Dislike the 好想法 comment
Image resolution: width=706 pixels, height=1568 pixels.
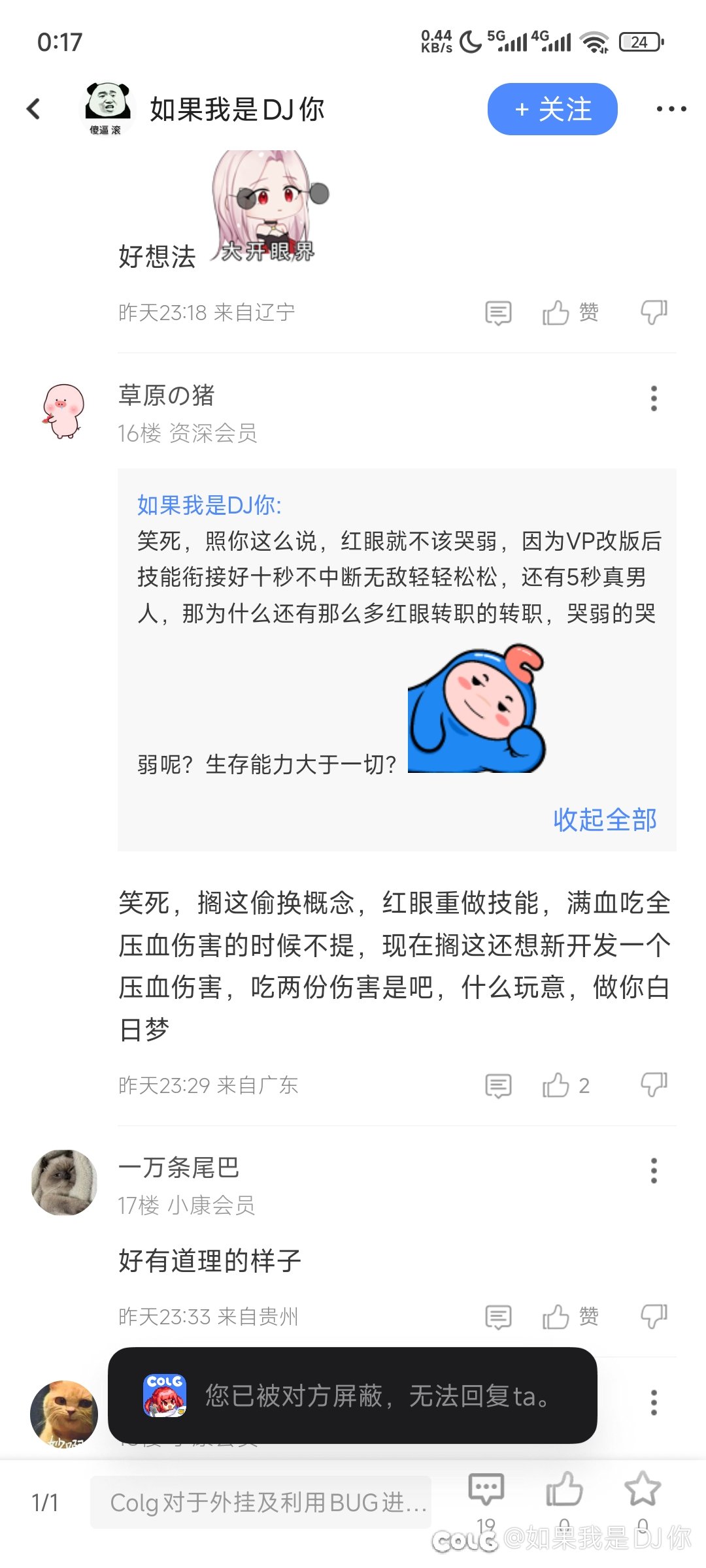point(654,313)
